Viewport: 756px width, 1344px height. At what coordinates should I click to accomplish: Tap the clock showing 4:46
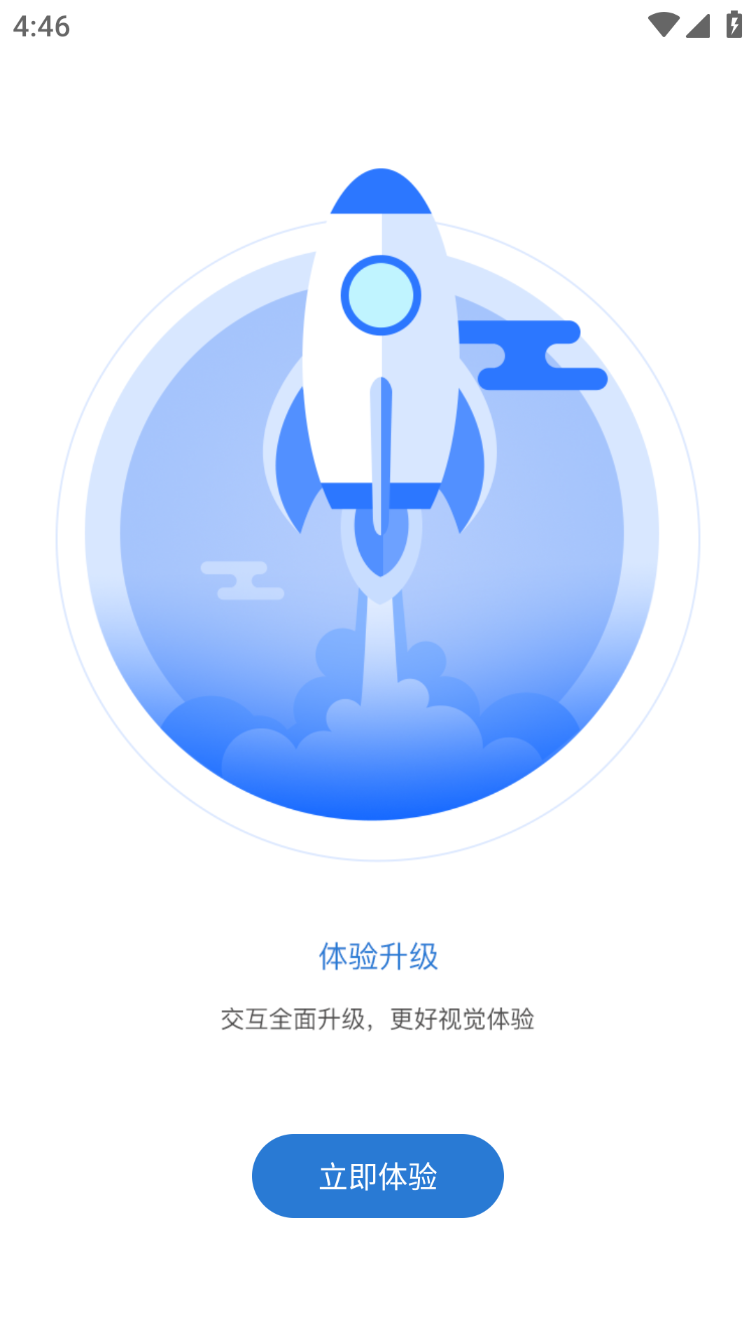(42, 26)
